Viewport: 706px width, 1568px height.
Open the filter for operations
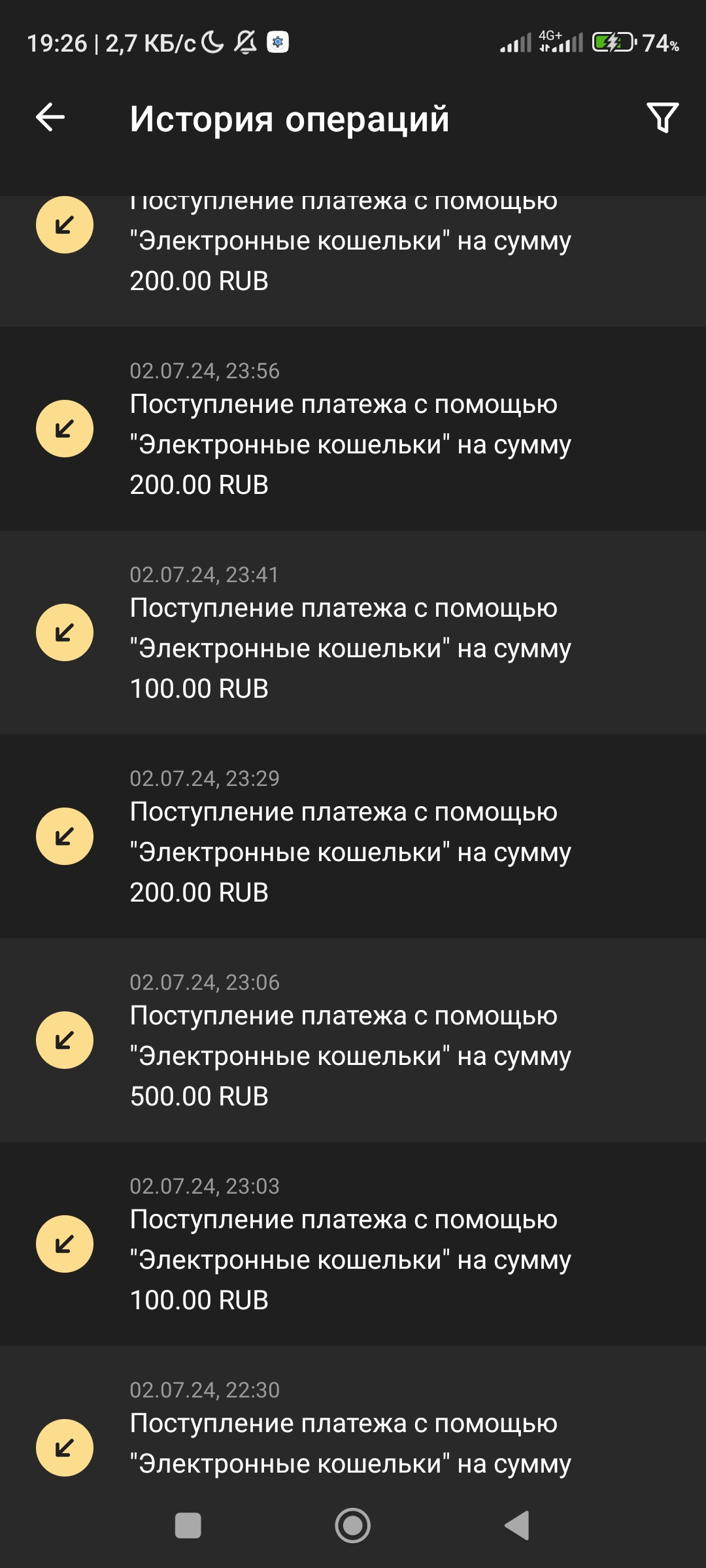pyautogui.click(x=662, y=118)
